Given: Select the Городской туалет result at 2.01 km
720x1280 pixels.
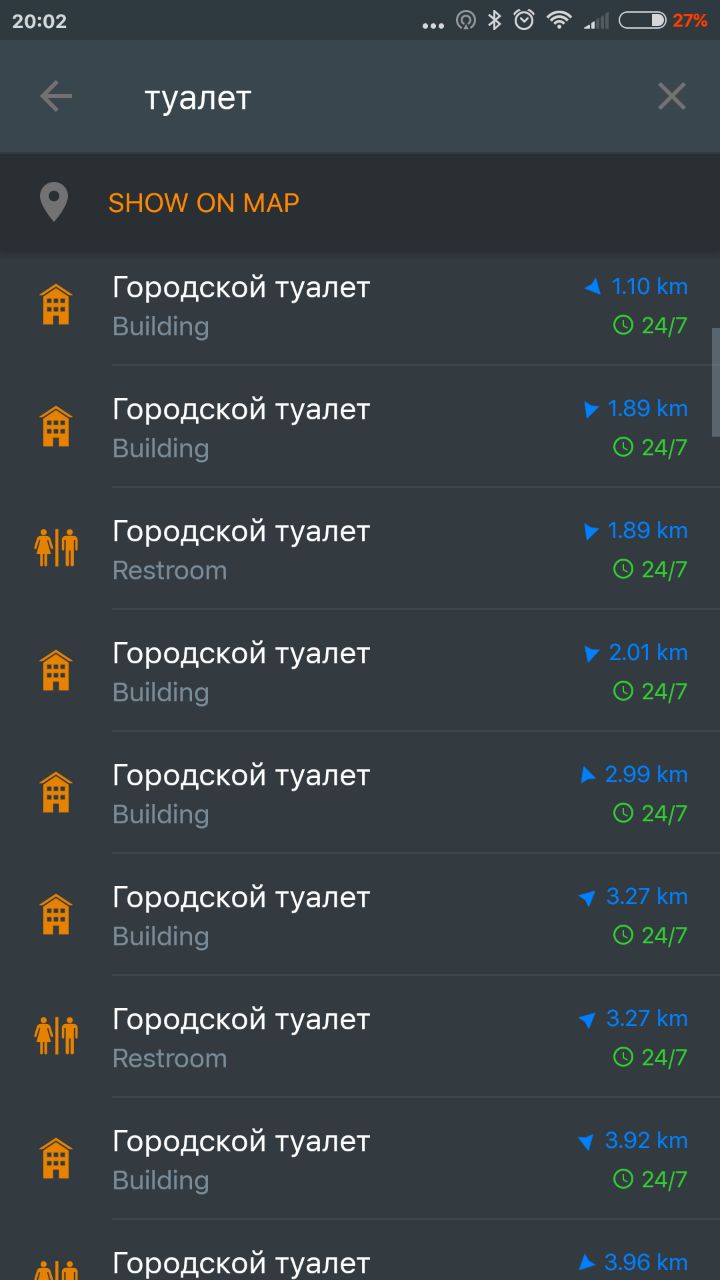Looking at the screenshot, I should coord(360,671).
